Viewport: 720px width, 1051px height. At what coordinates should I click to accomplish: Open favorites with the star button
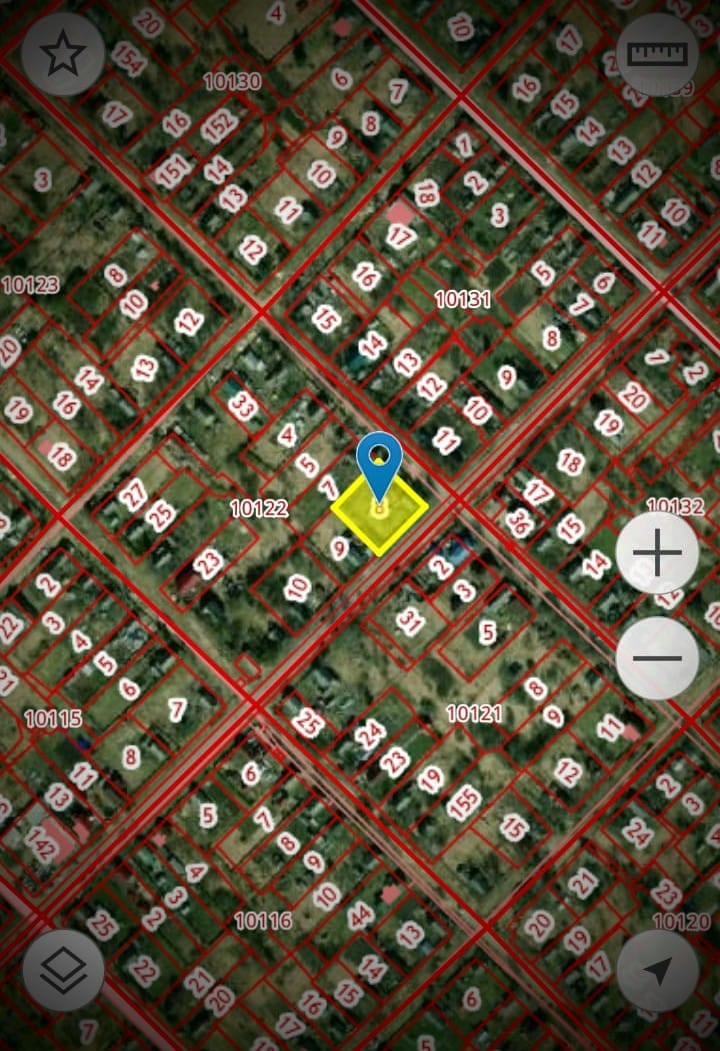(63, 54)
